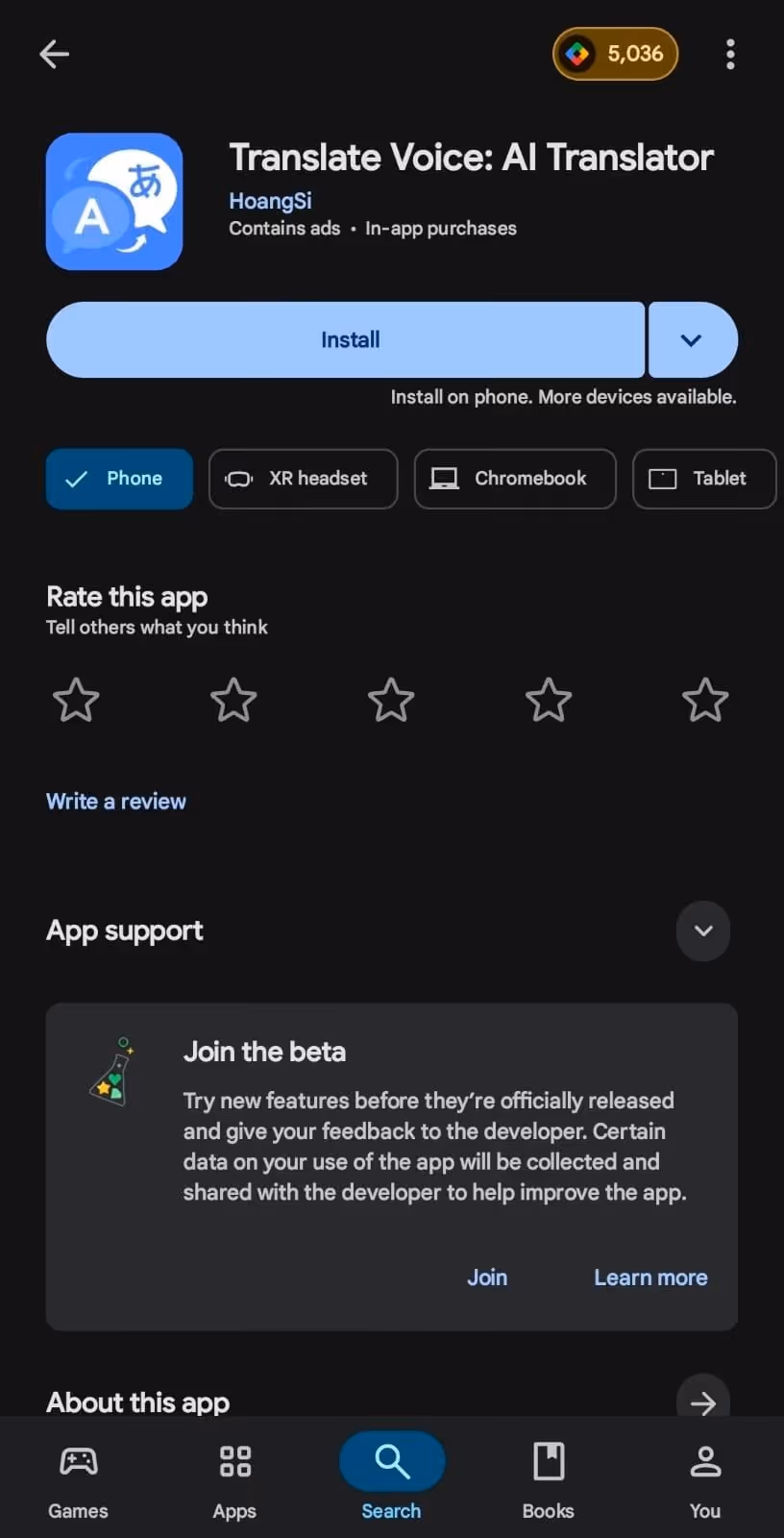Open the Play Points balance
Screen dimensions: 784x1538
615,54
